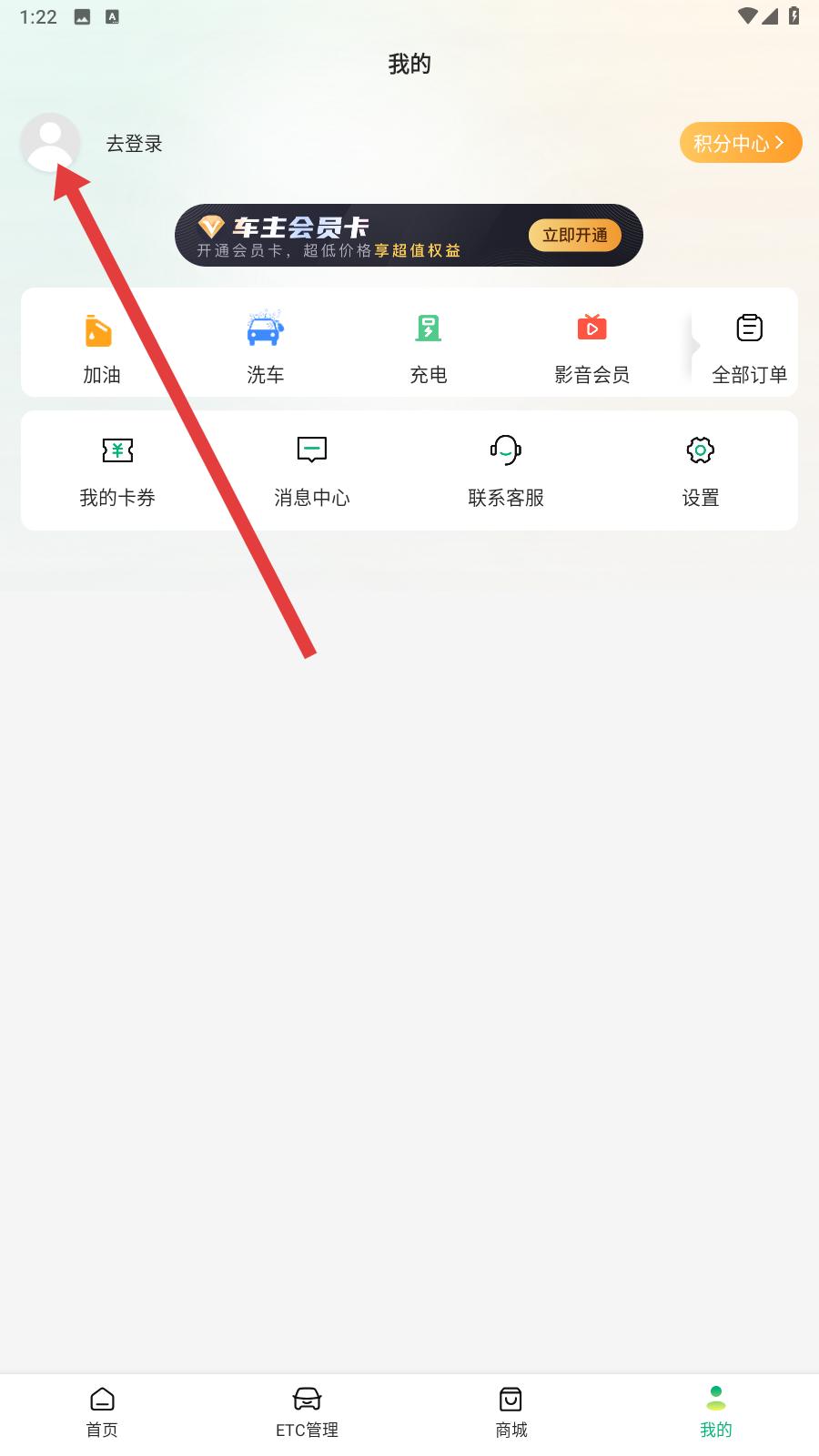Switch to the 商城 tab

click(x=511, y=1411)
